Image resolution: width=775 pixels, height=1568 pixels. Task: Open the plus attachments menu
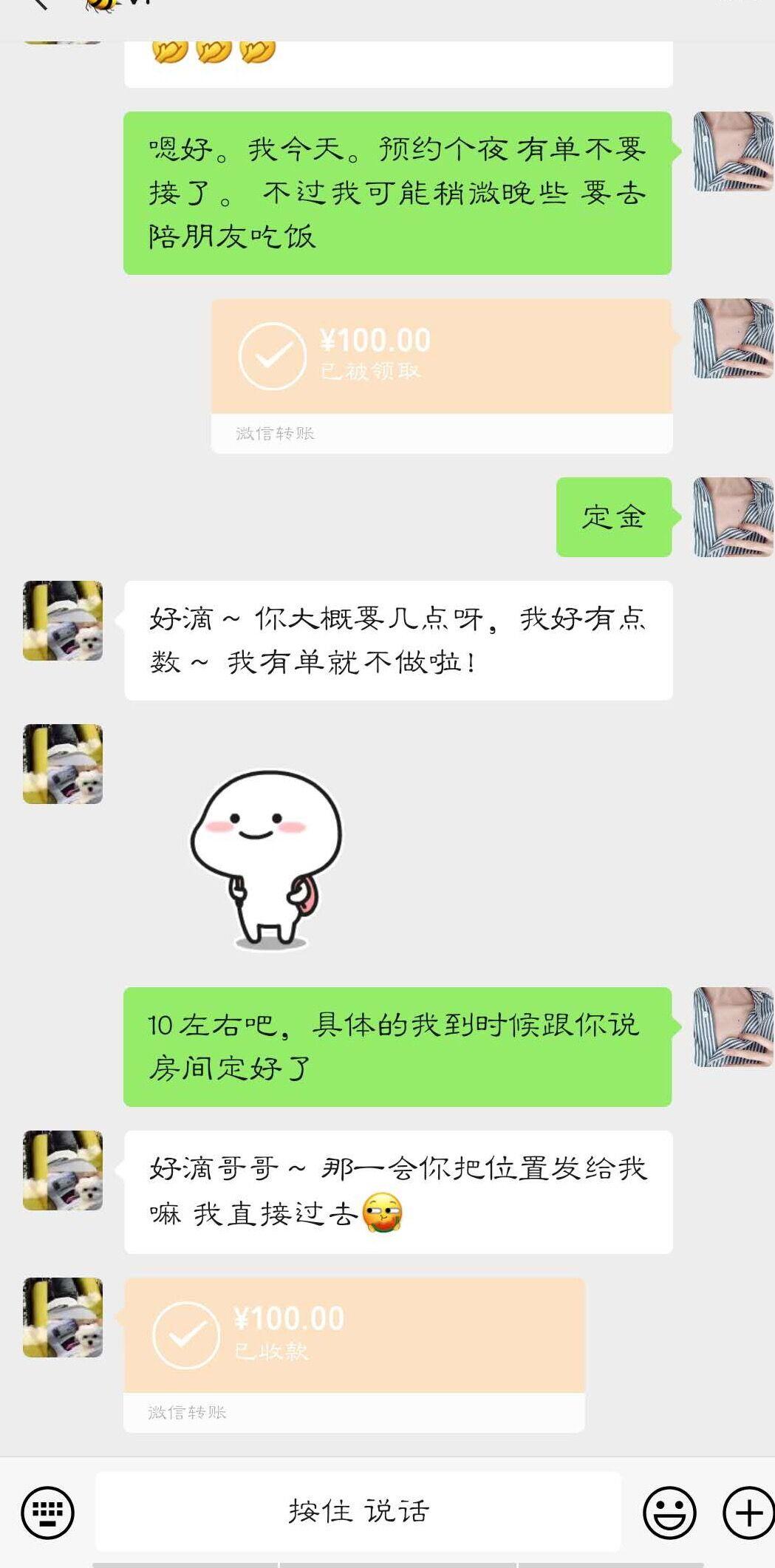748,1513
